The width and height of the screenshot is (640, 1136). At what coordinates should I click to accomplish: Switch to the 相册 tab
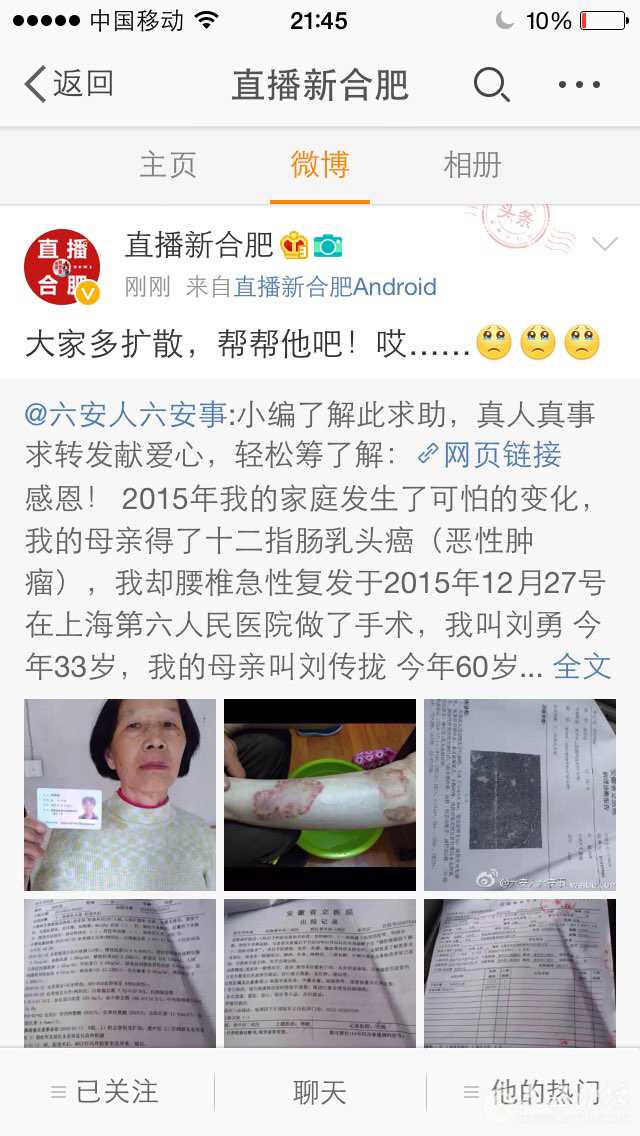tap(472, 165)
